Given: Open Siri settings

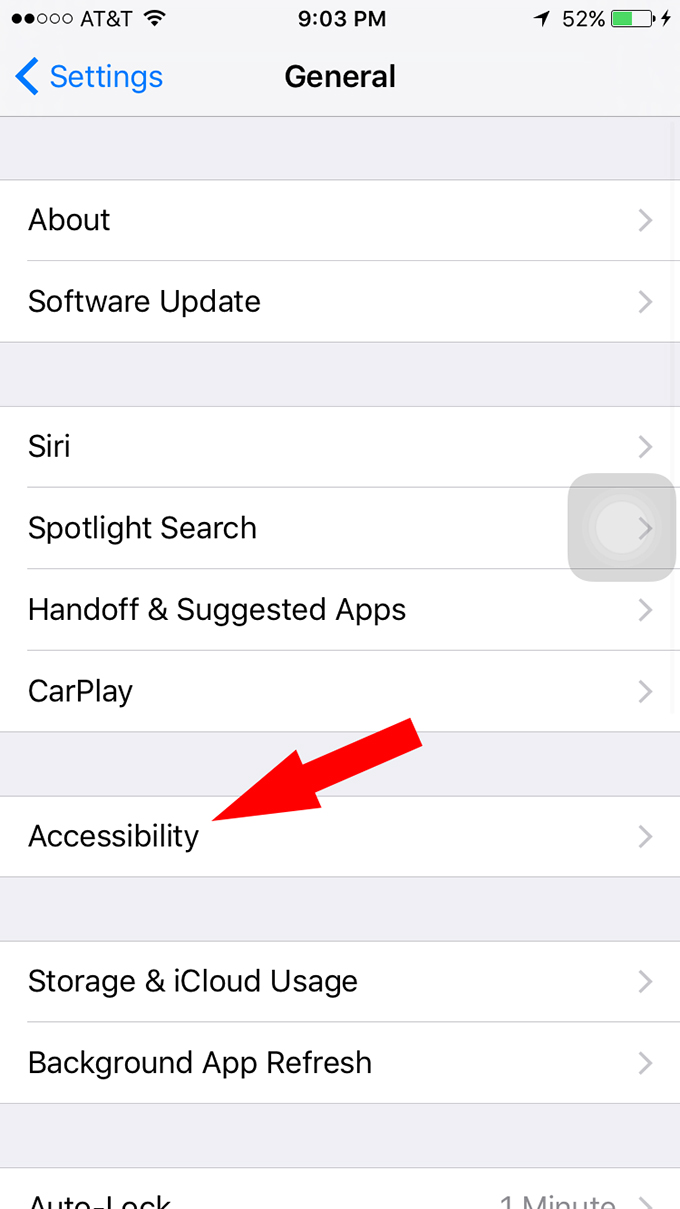Looking at the screenshot, I should click(340, 446).
